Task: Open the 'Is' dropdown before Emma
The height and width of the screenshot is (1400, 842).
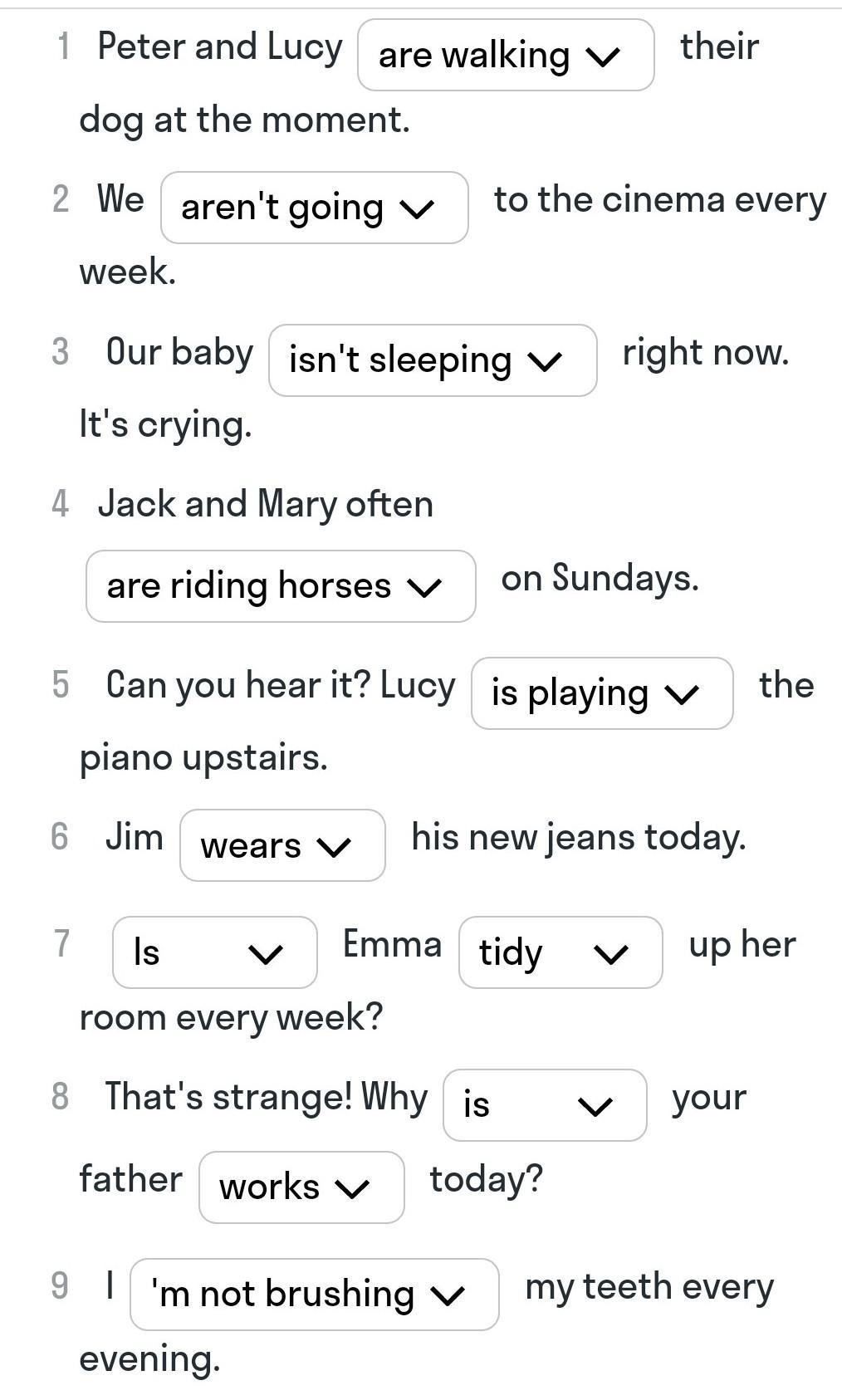Action: tap(214, 952)
